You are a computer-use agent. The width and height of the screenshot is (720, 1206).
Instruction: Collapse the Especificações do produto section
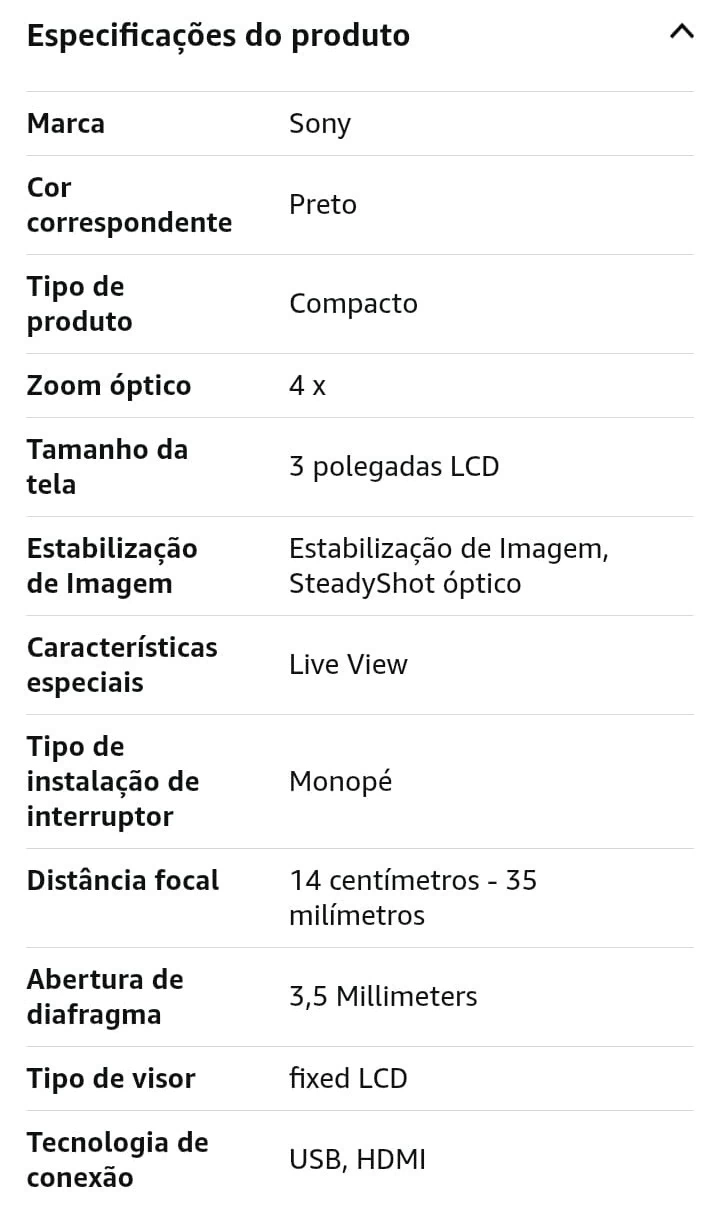tap(681, 33)
